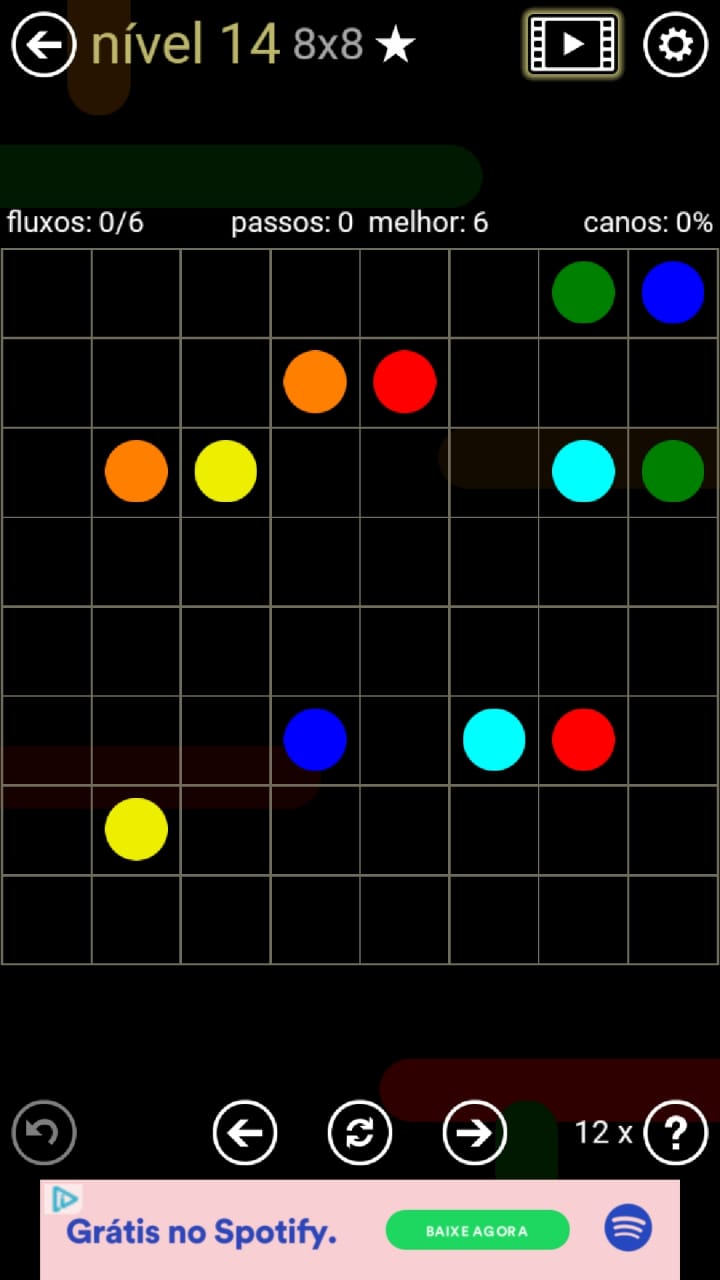
Task: Open the ad info icon on Spotify banner
Action: pos(65,1199)
